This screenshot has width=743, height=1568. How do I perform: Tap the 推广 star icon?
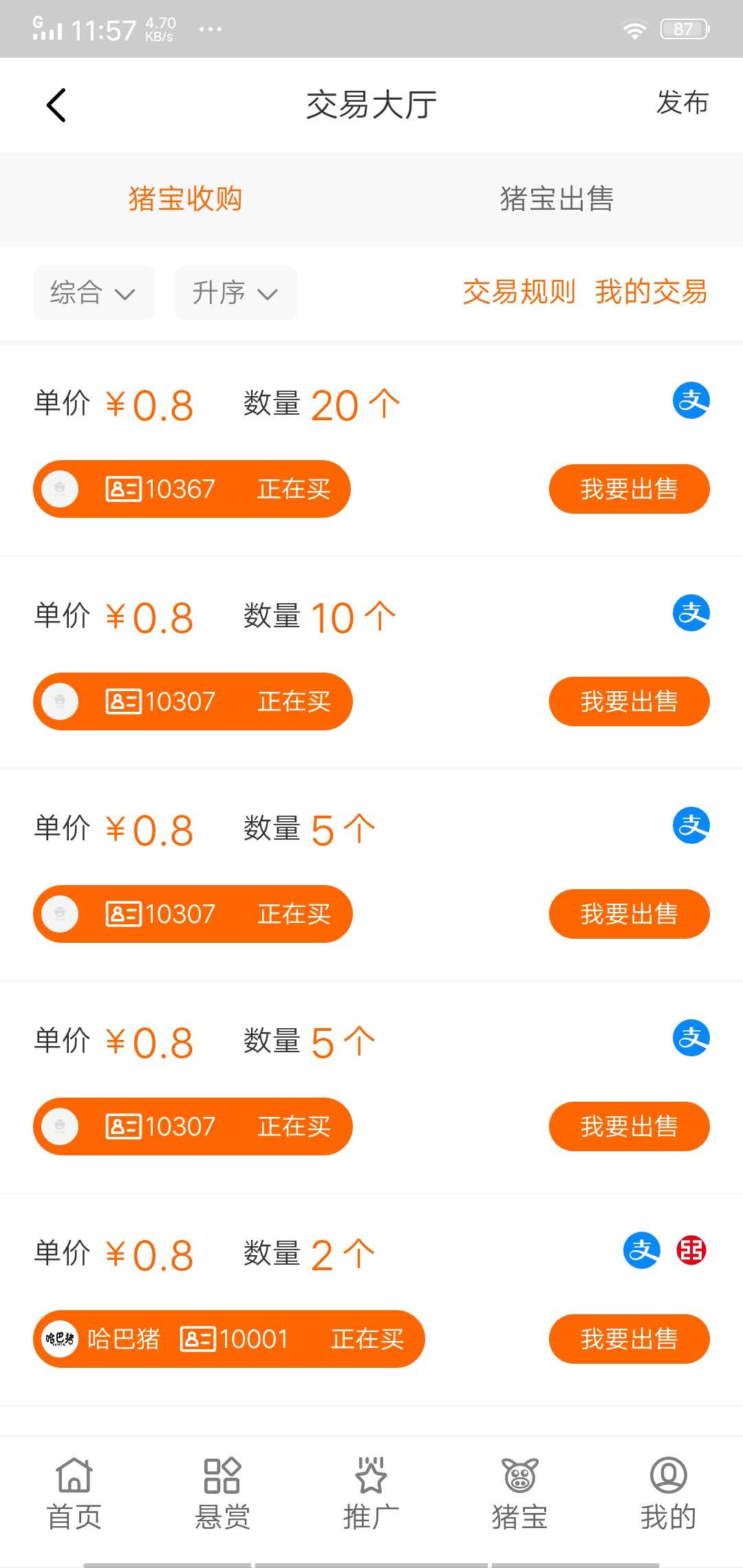coord(371,1474)
